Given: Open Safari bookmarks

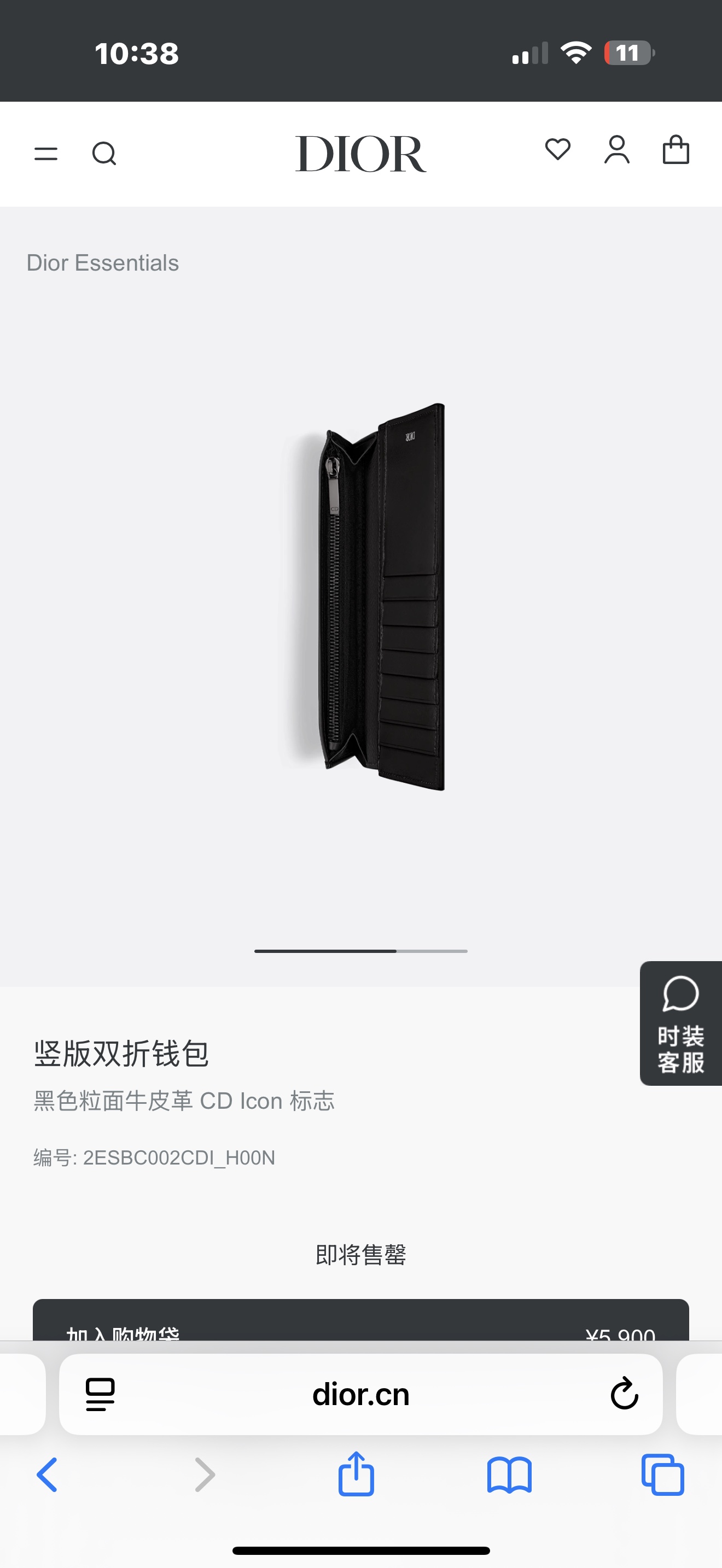Looking at the screenshot, I should pos(510,1475).
